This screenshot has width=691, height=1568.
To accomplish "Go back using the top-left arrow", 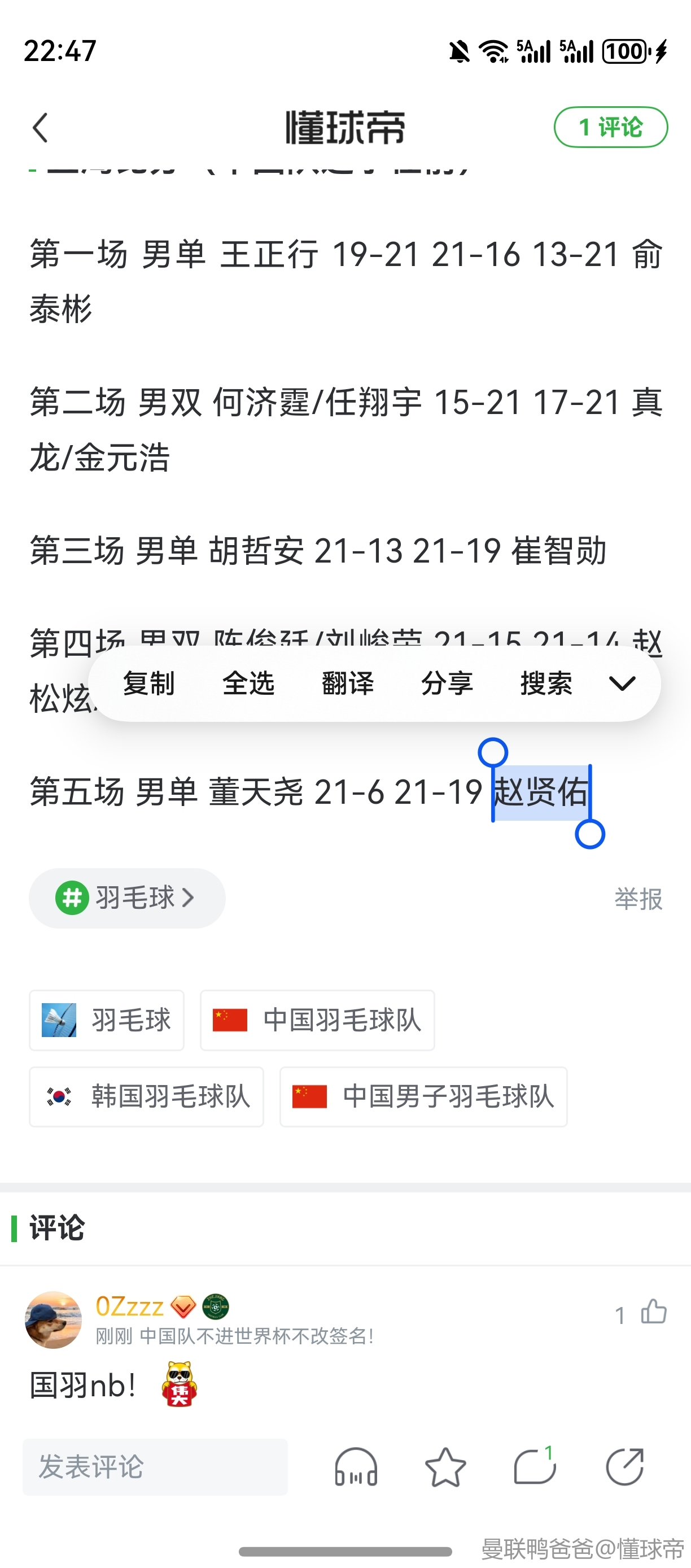I will [40, 128].
